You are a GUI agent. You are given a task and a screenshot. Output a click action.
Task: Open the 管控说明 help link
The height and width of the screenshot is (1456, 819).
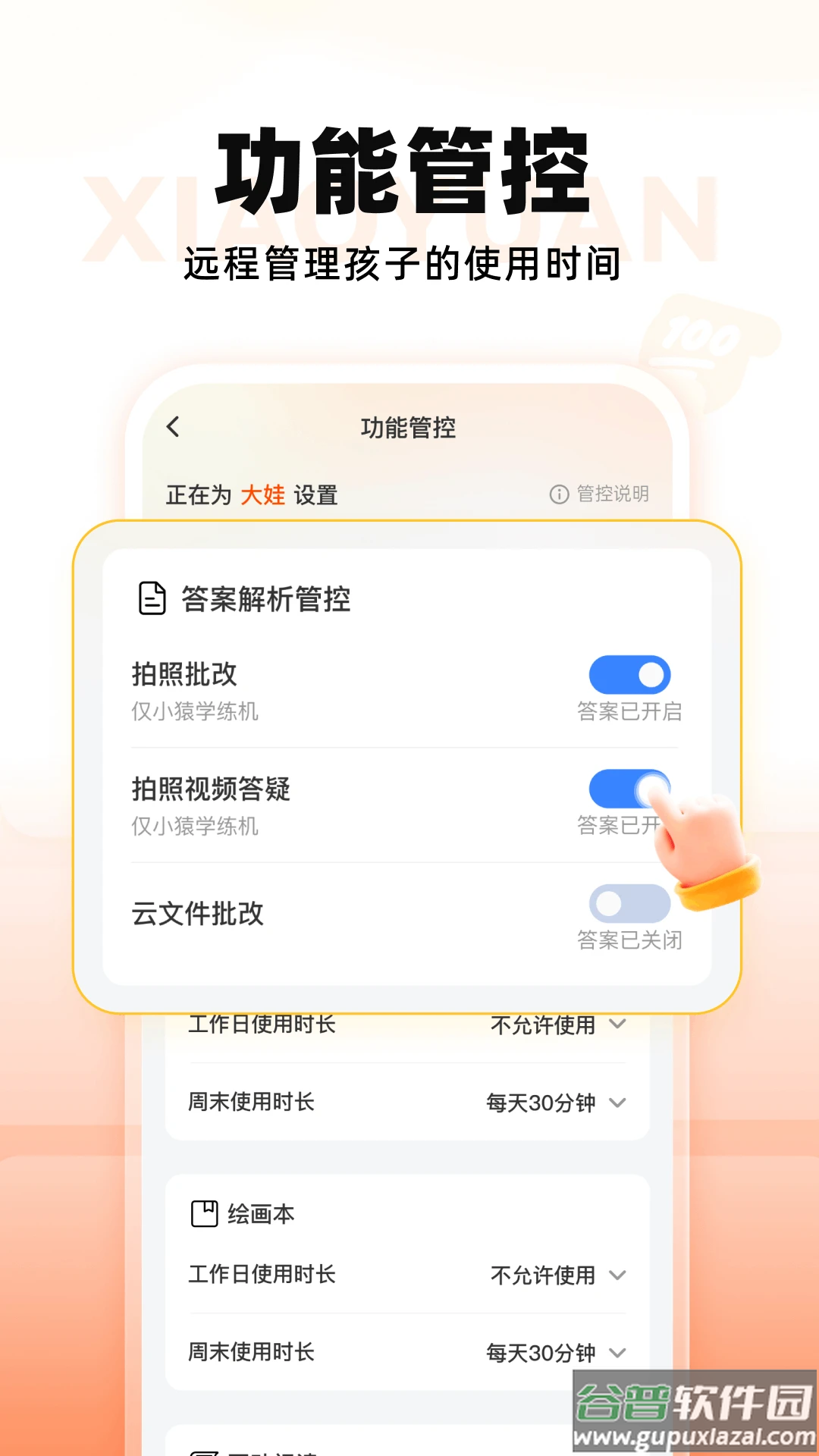pyautogui.click(x=611, y=494)
